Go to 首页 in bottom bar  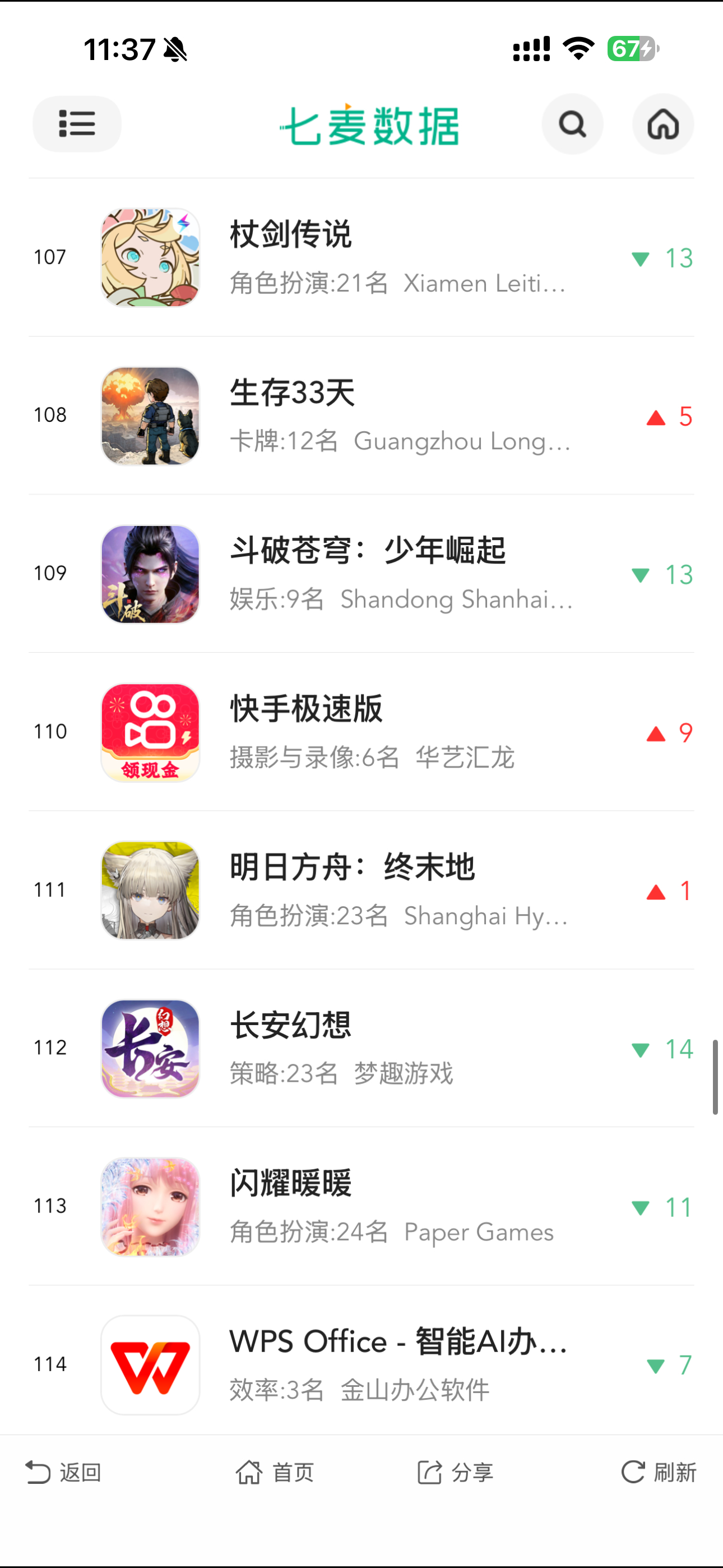click(275, 1473)
